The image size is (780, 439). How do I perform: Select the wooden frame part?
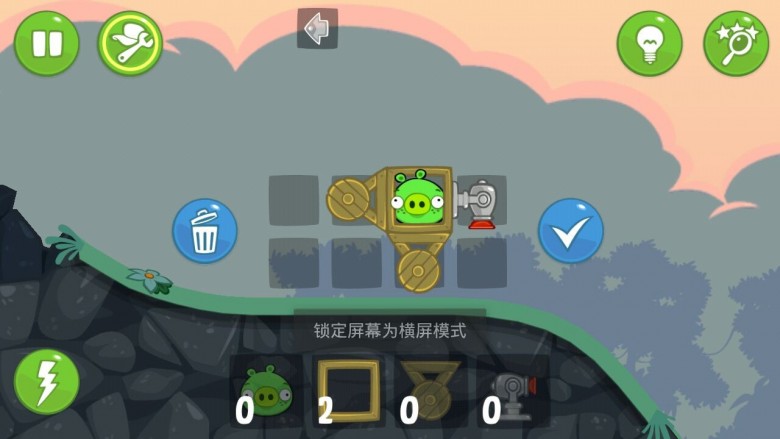[348, 390]
